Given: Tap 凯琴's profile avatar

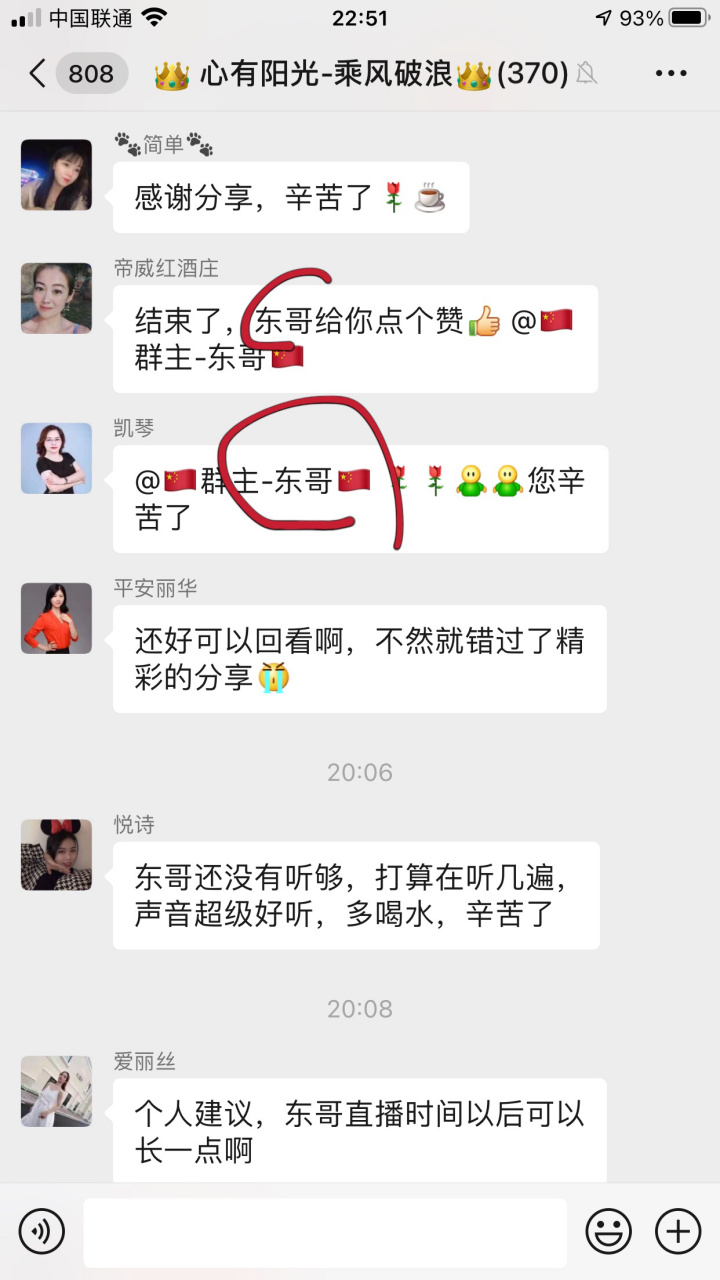Looking at the screenshot, I should [55, 458].
